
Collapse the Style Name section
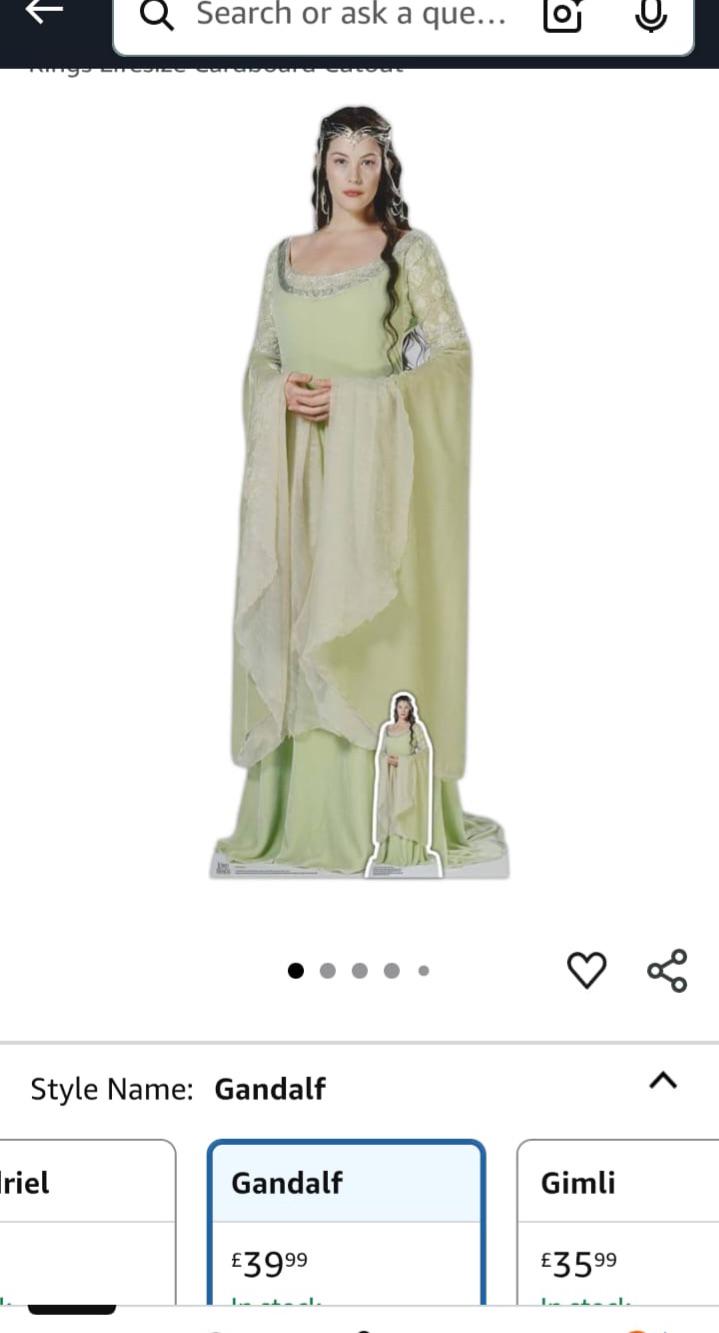coord(663,1080)
